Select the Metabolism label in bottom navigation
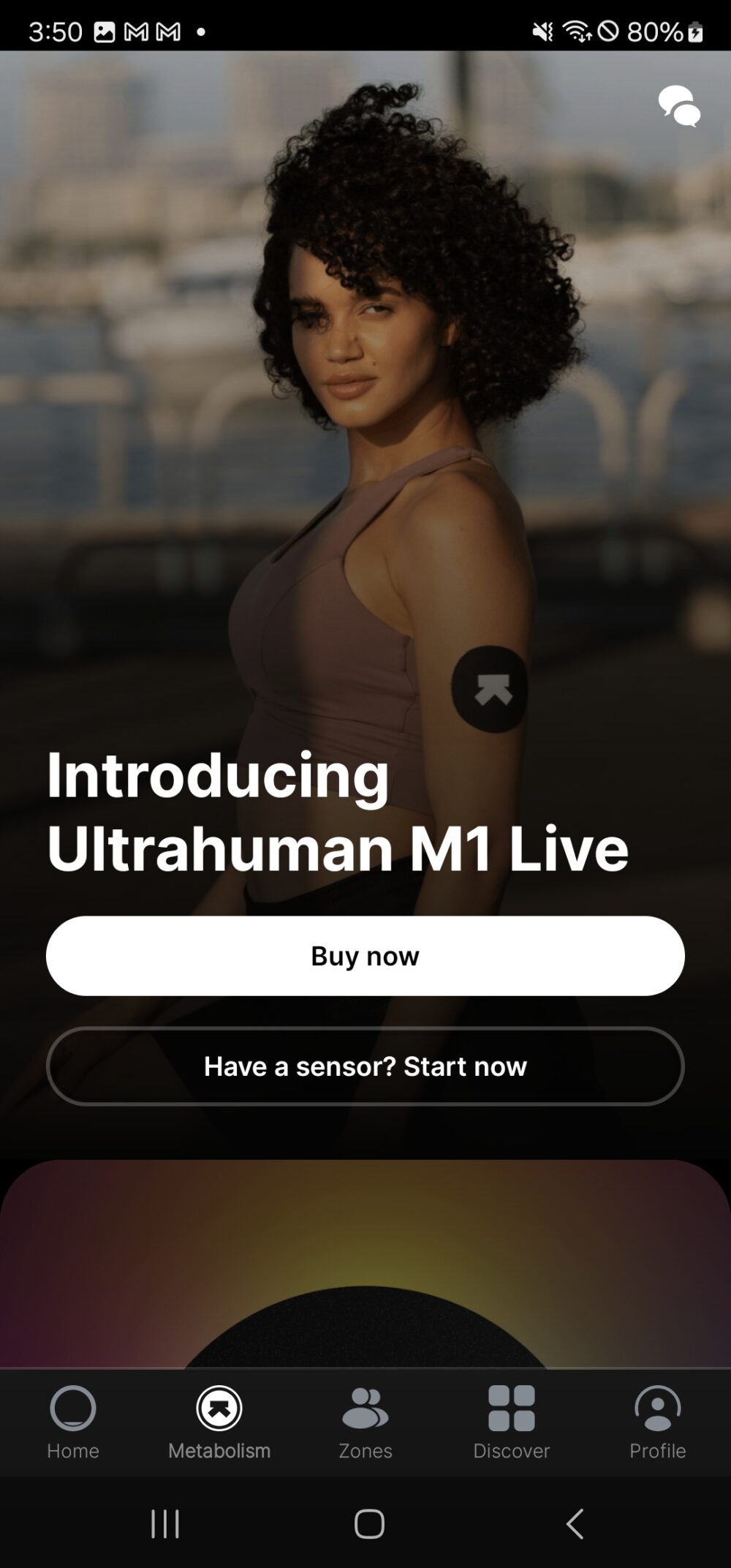The height and width of the screenshot is (1568, 731). point(219,1450)
